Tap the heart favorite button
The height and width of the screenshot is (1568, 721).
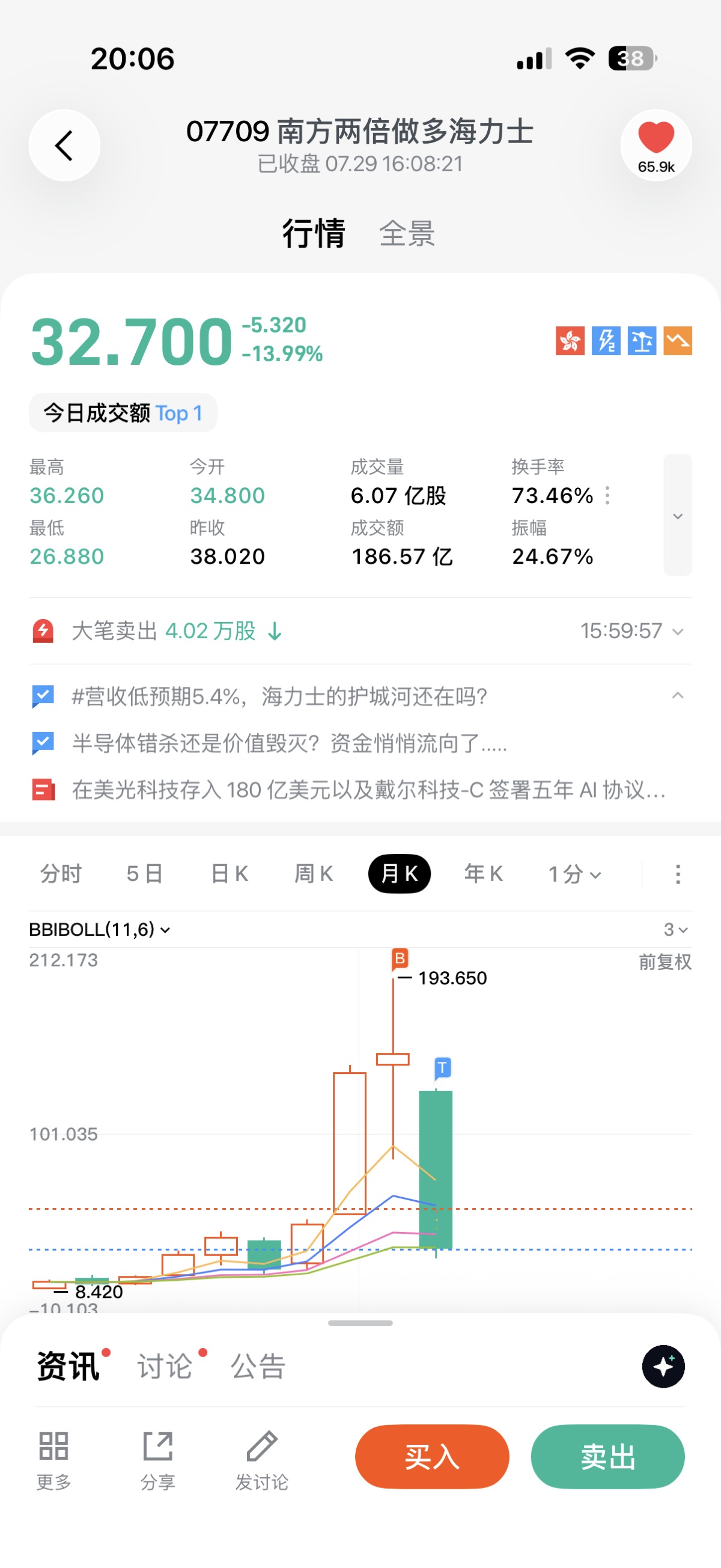click(x=656, y=145)
